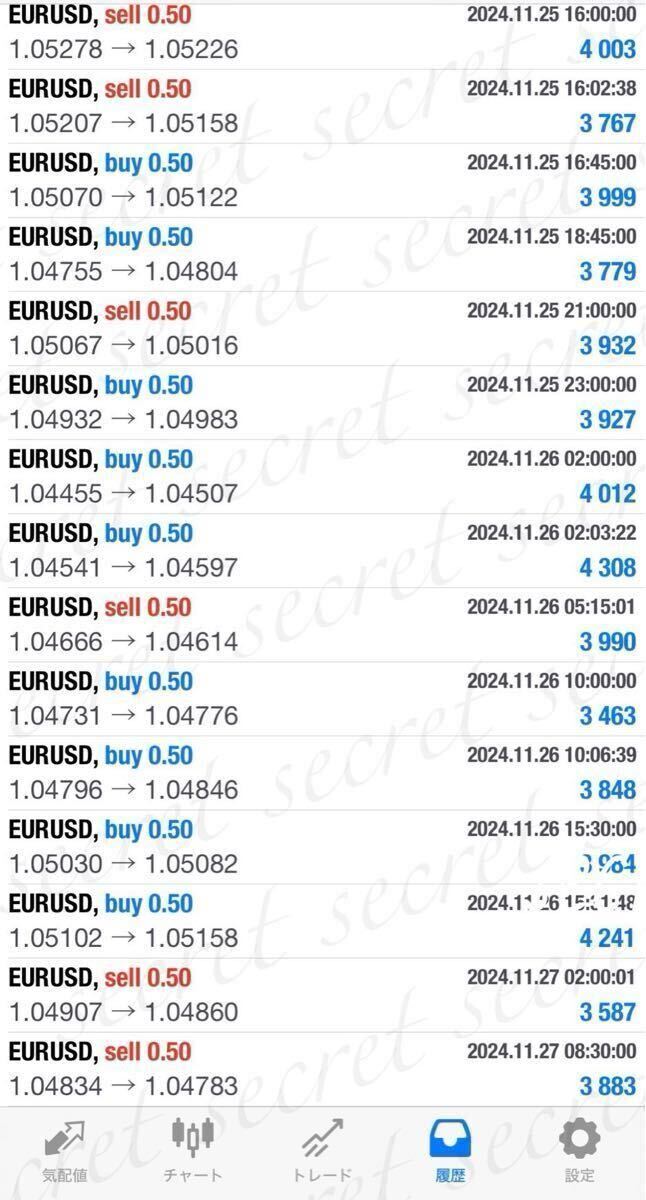Expand the sell trade at 2024.11.26 05:15:01

(323, 625)
